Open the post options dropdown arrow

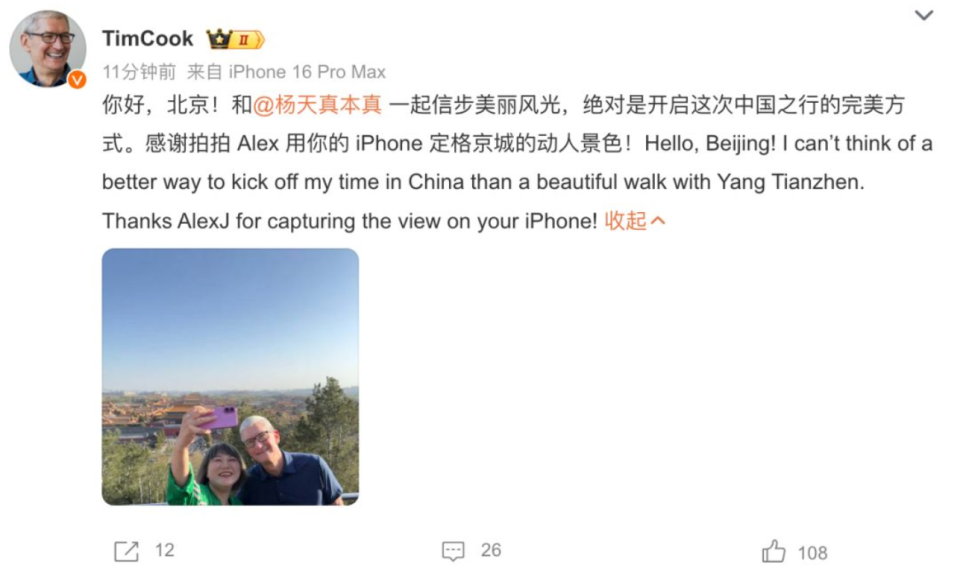923,15
